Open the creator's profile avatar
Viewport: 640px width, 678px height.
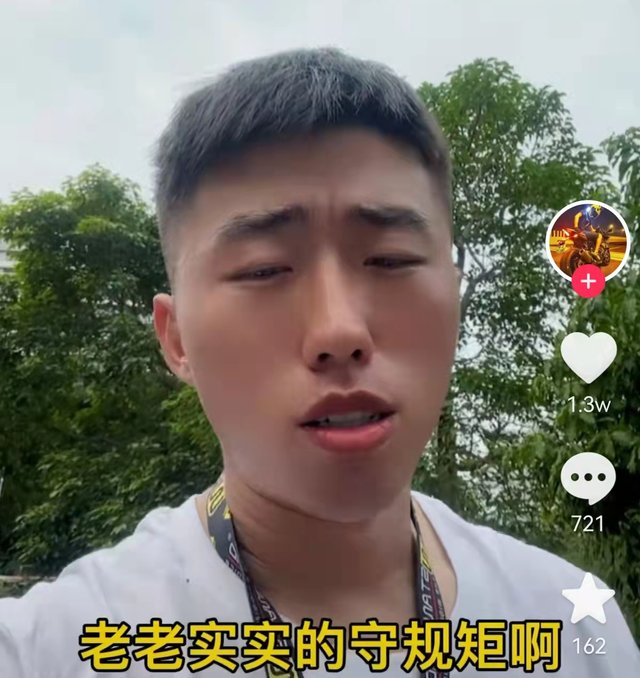click(588, 239)
